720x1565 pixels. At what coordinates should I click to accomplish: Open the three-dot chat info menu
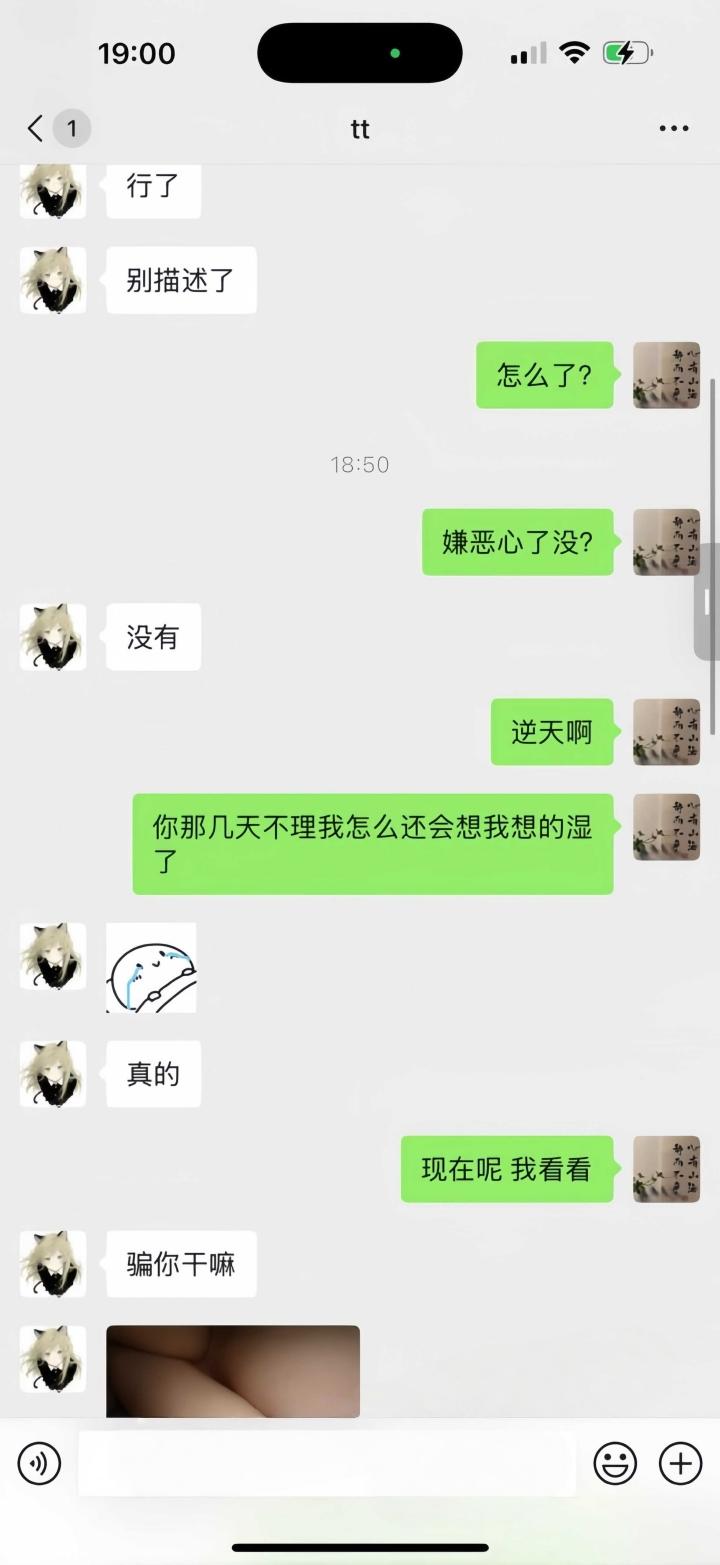point(673,129)
